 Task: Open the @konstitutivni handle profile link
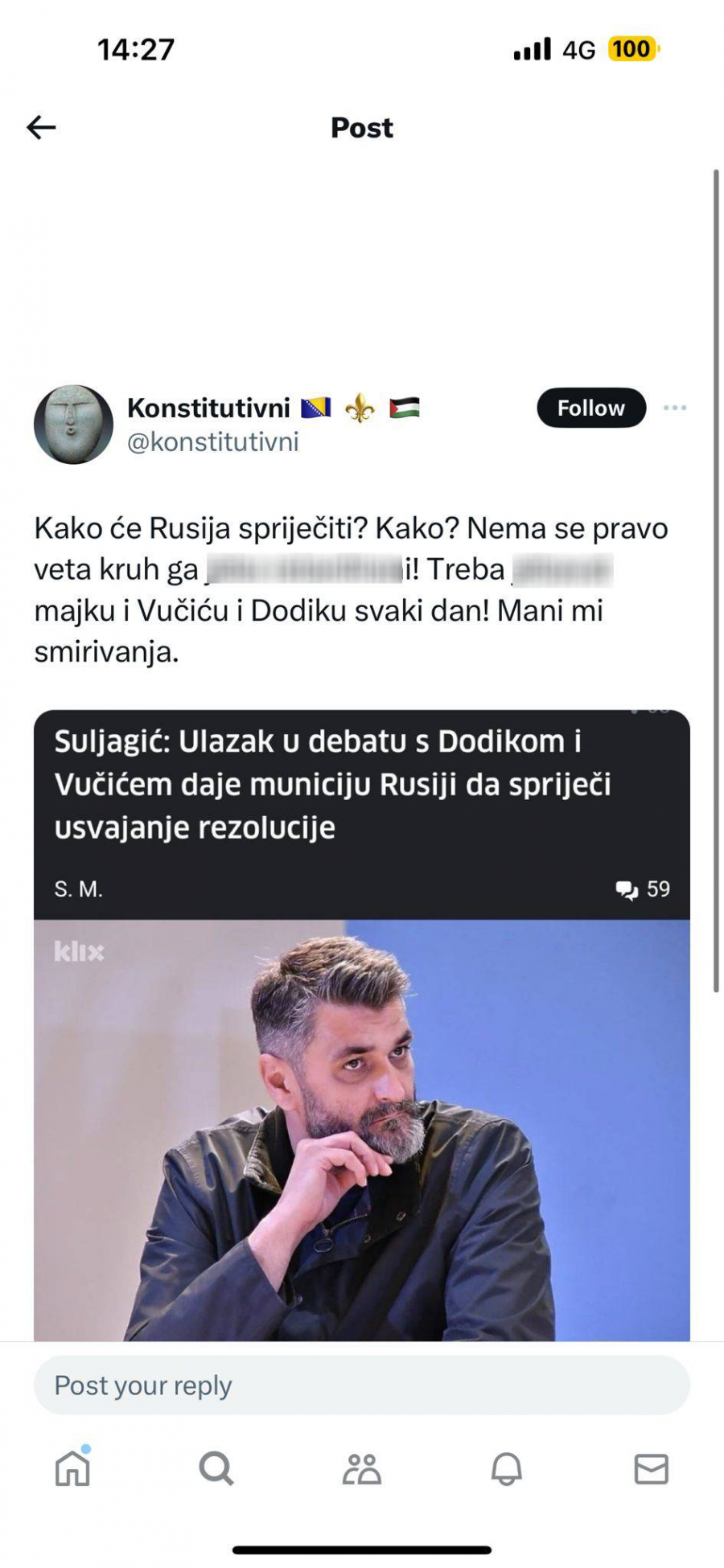click(212, 441)
